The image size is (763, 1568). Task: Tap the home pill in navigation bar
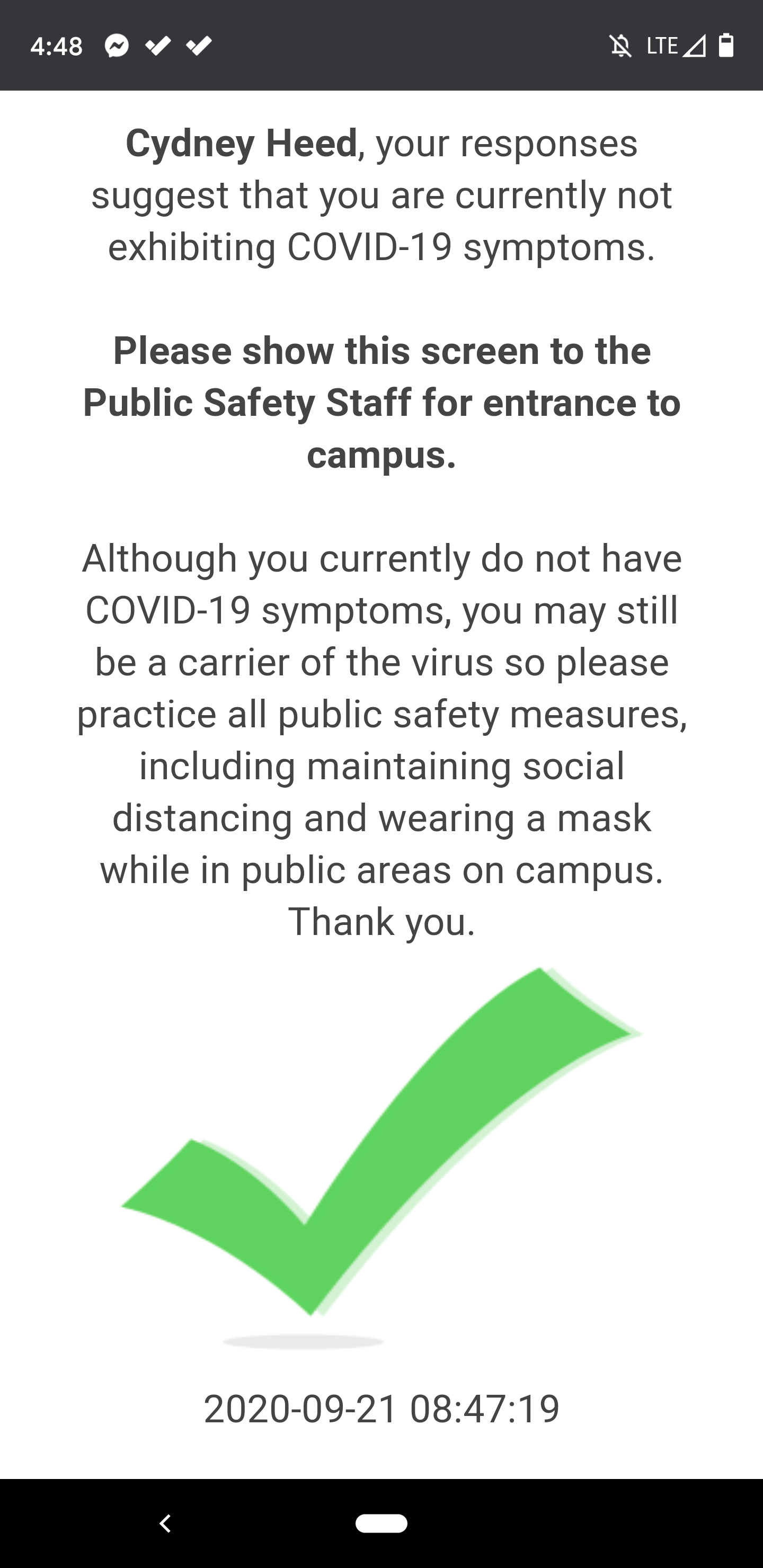coord(381,1523)
